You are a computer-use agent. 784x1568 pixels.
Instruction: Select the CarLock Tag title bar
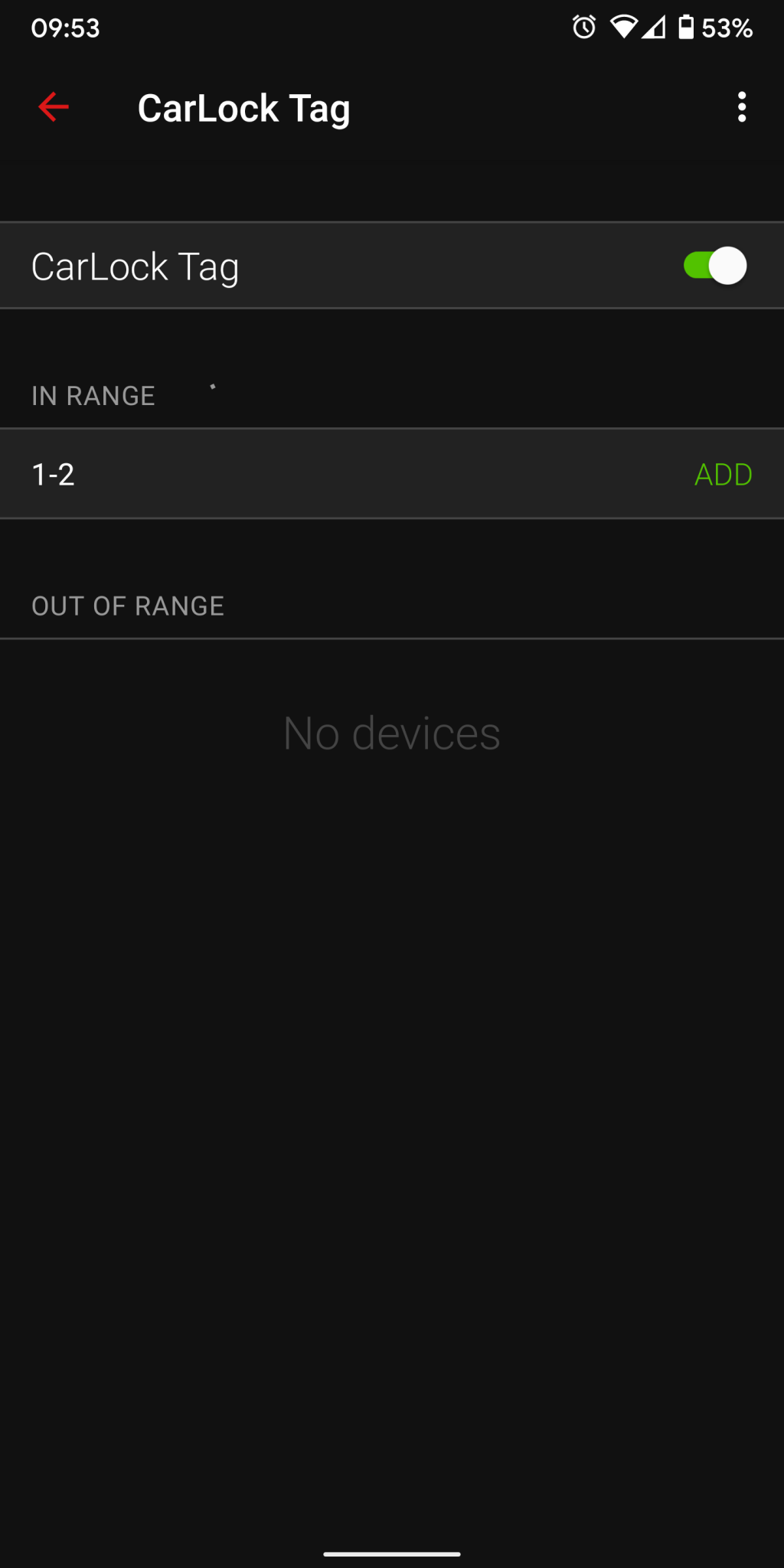244,107
